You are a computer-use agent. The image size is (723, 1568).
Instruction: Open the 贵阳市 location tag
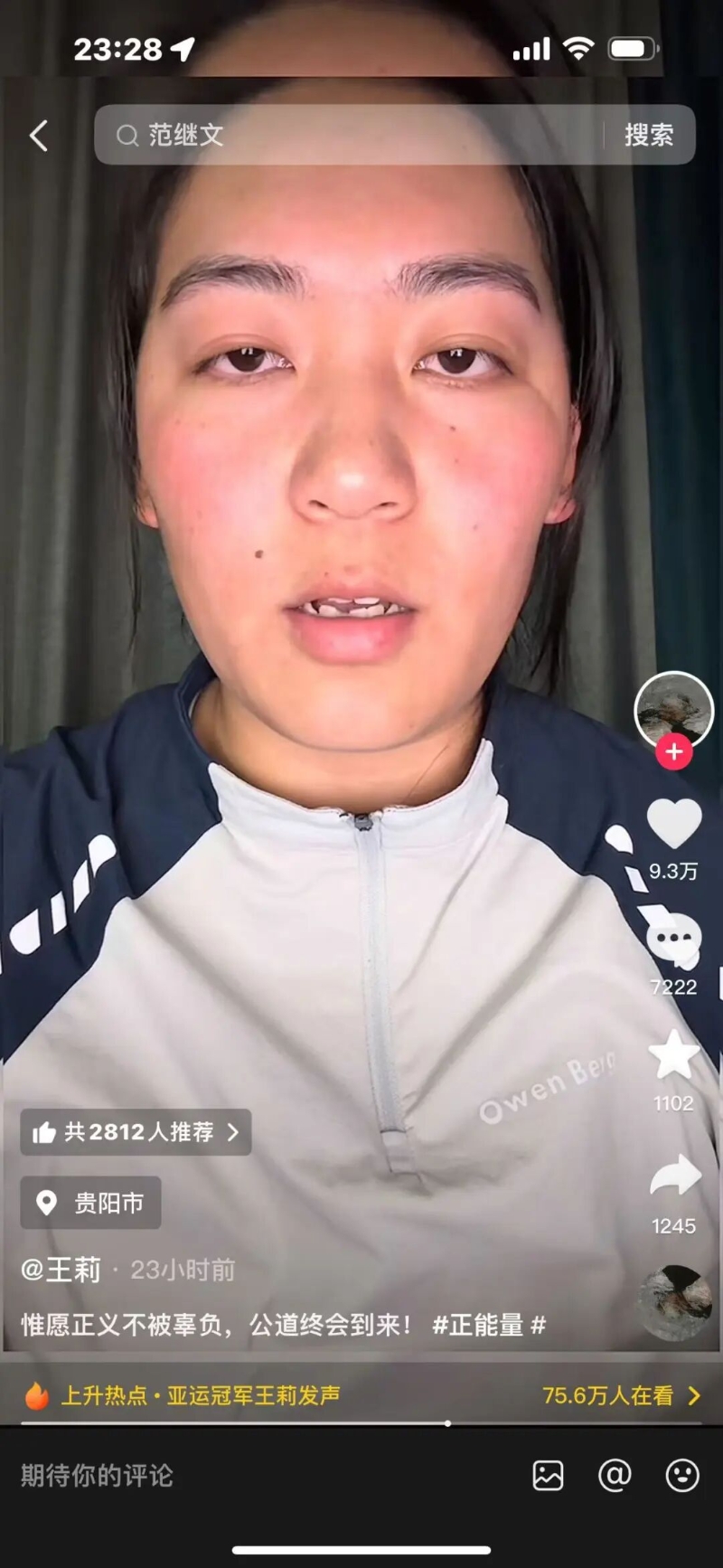[x=90, y=1203]
